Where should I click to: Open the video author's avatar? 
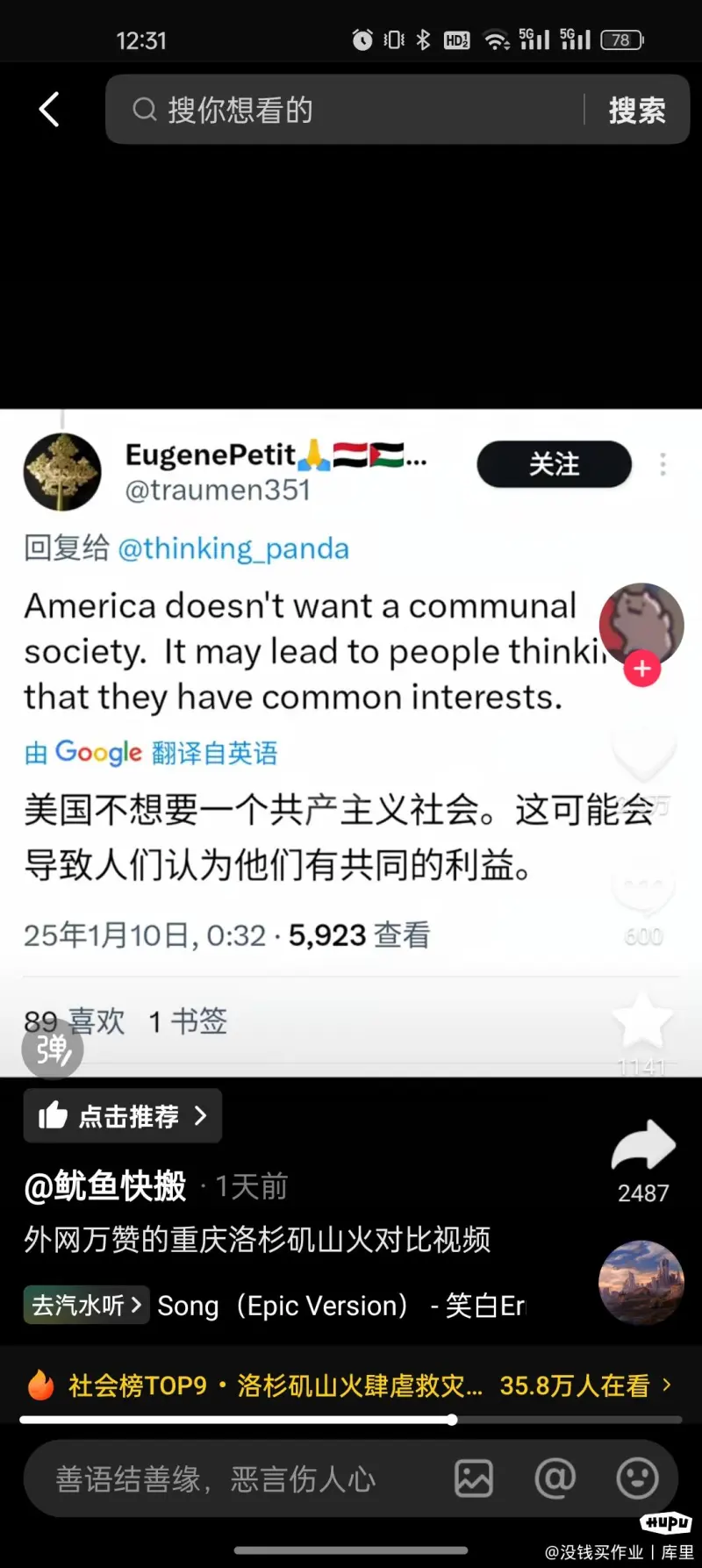click(x=641, y=624)
